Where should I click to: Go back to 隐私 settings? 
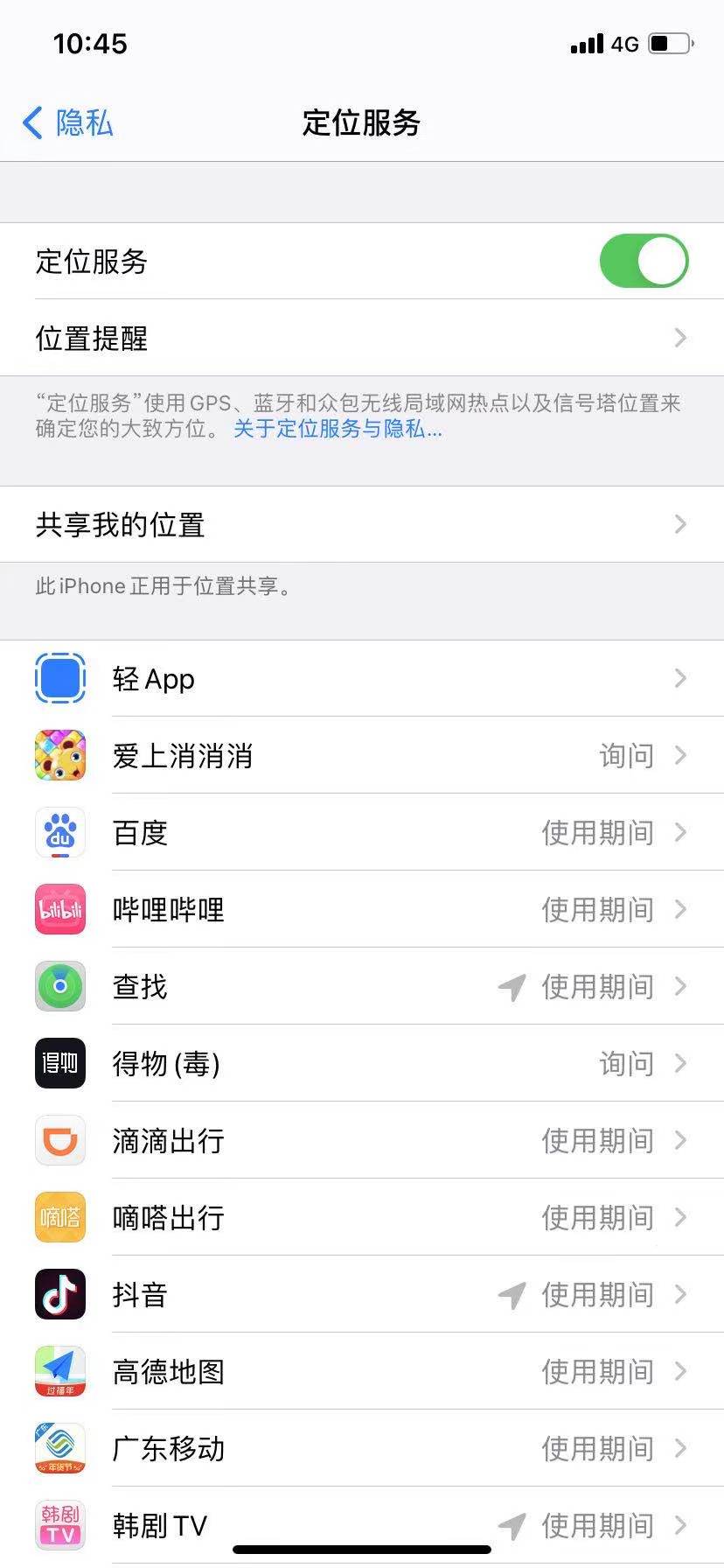point(68,122)
